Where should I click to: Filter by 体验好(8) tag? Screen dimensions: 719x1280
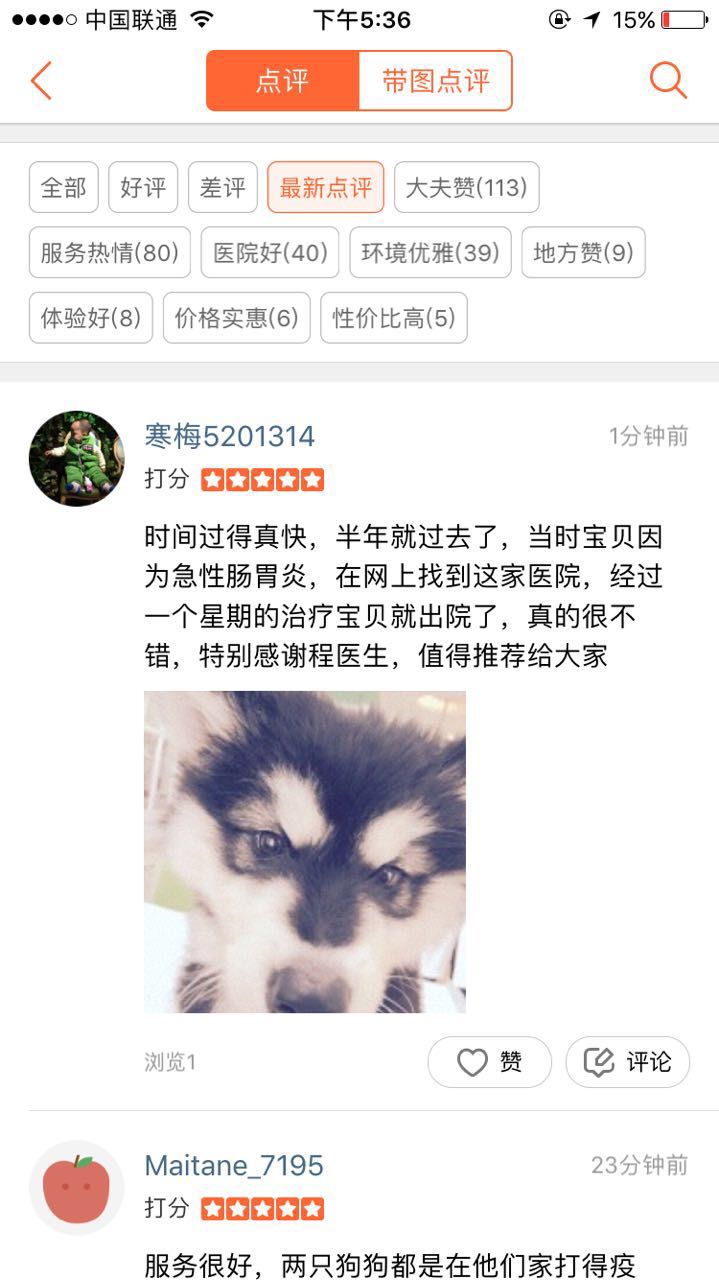[x=91, y=318]
